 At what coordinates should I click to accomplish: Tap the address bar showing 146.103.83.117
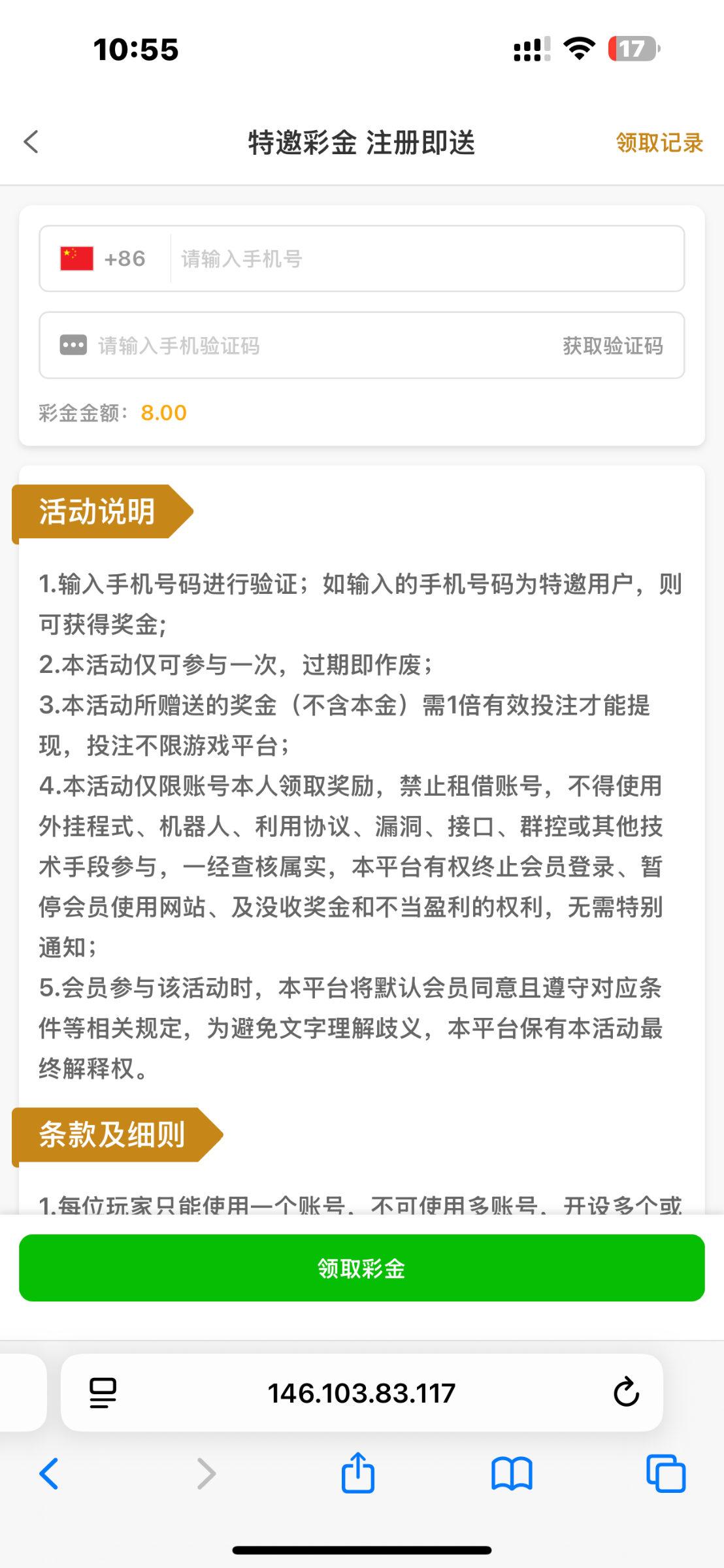click(x=361, y=1393)
